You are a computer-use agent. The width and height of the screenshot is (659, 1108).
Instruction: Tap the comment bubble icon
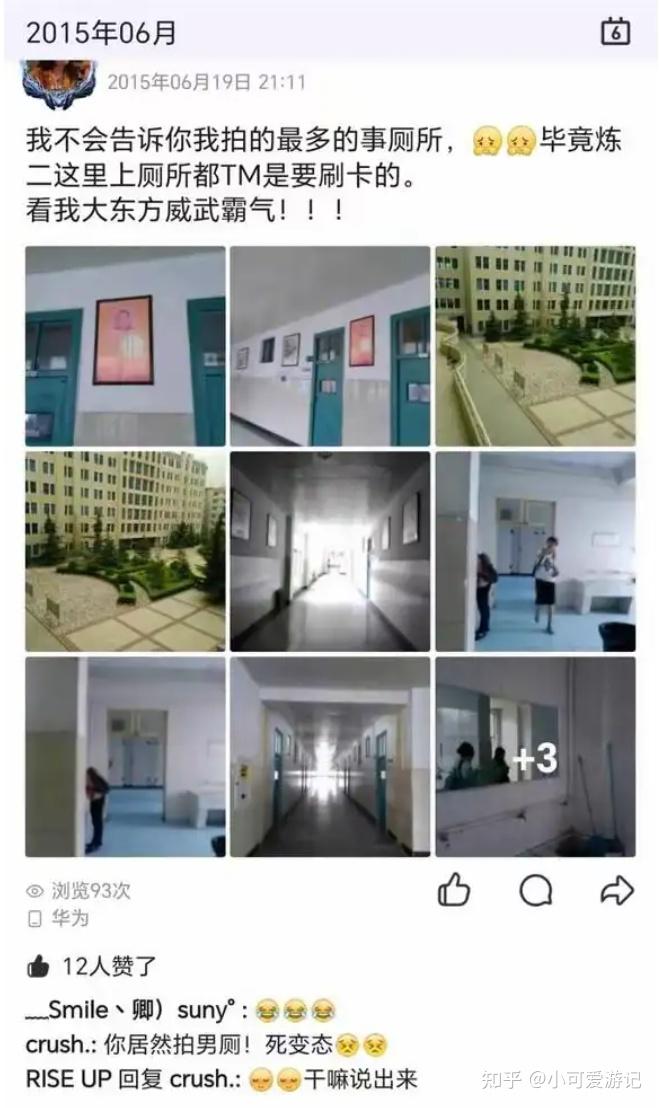pyautogui.click(x=536, y=890)
